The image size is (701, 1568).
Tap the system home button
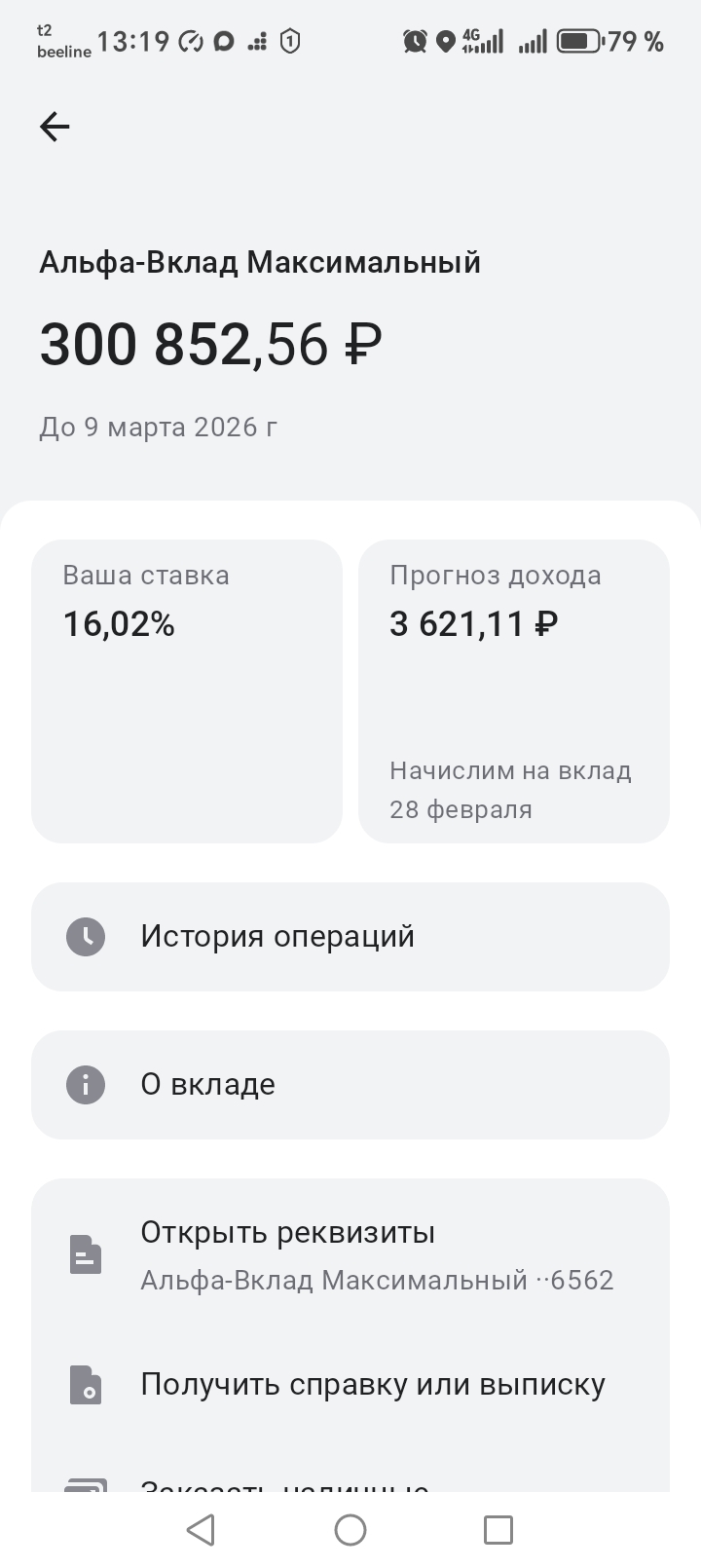click(x=350, y=1530)
